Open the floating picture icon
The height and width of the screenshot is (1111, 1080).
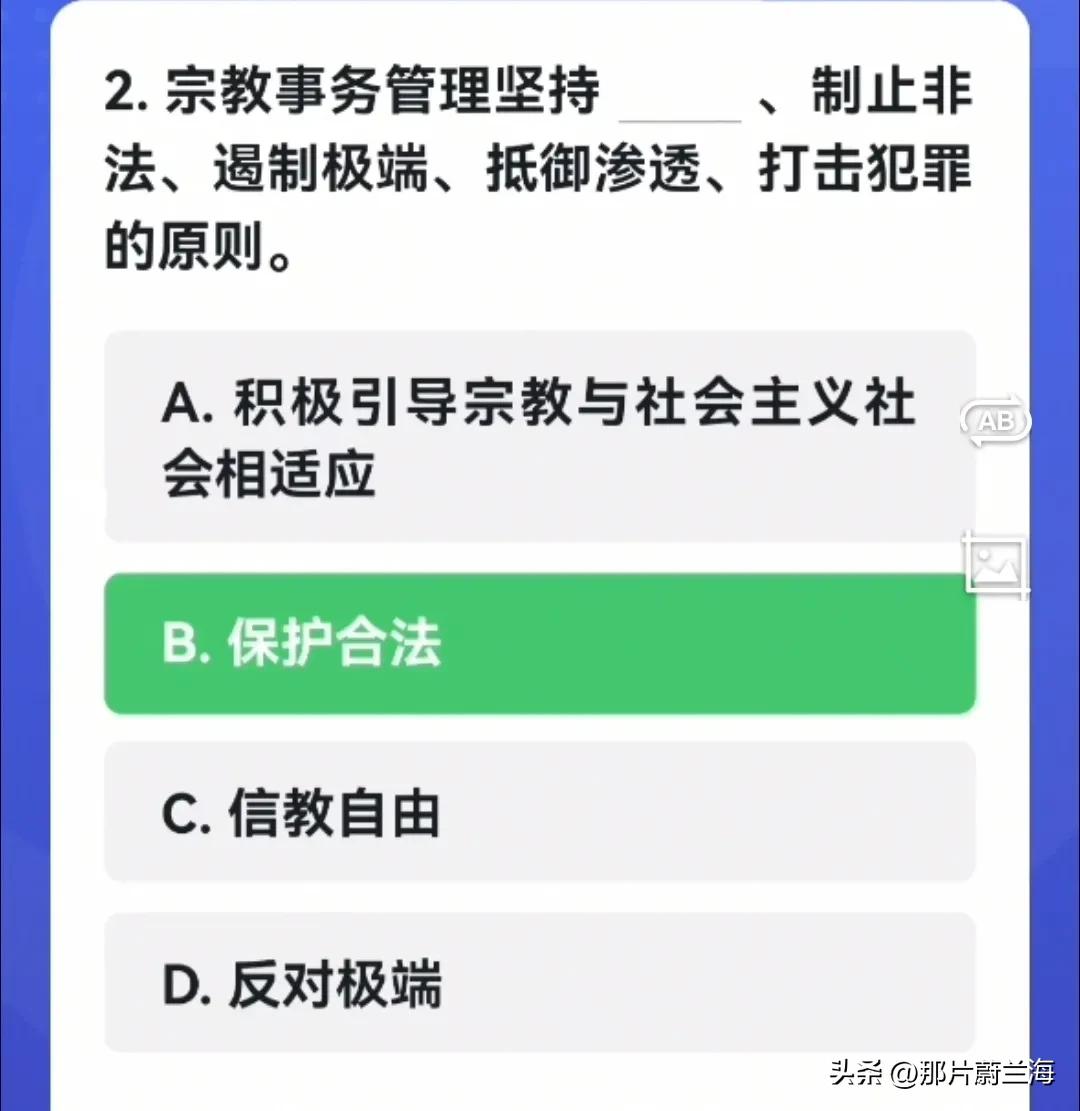pyautogui.click(x=995, y=565)
